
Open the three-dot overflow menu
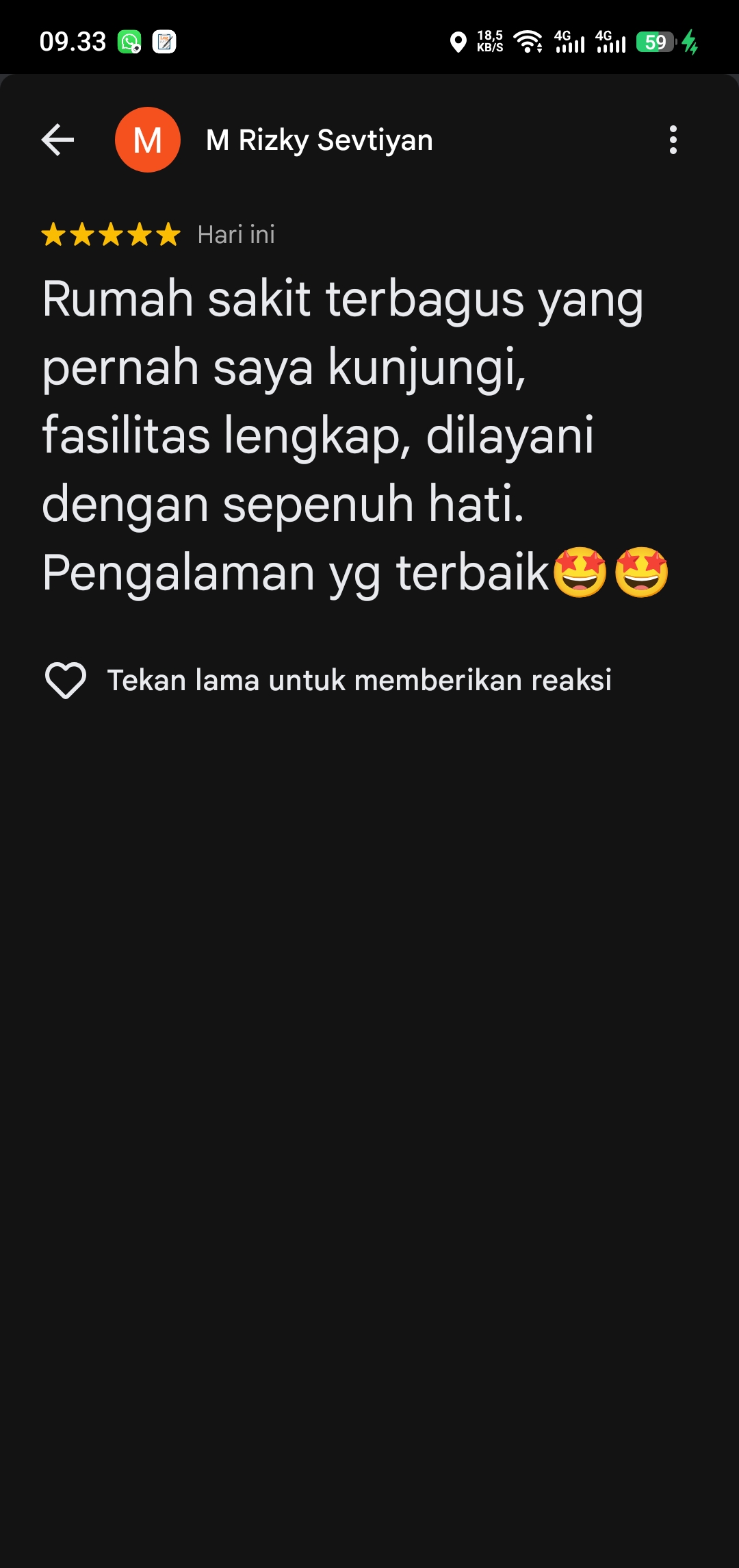coord(673,140)
